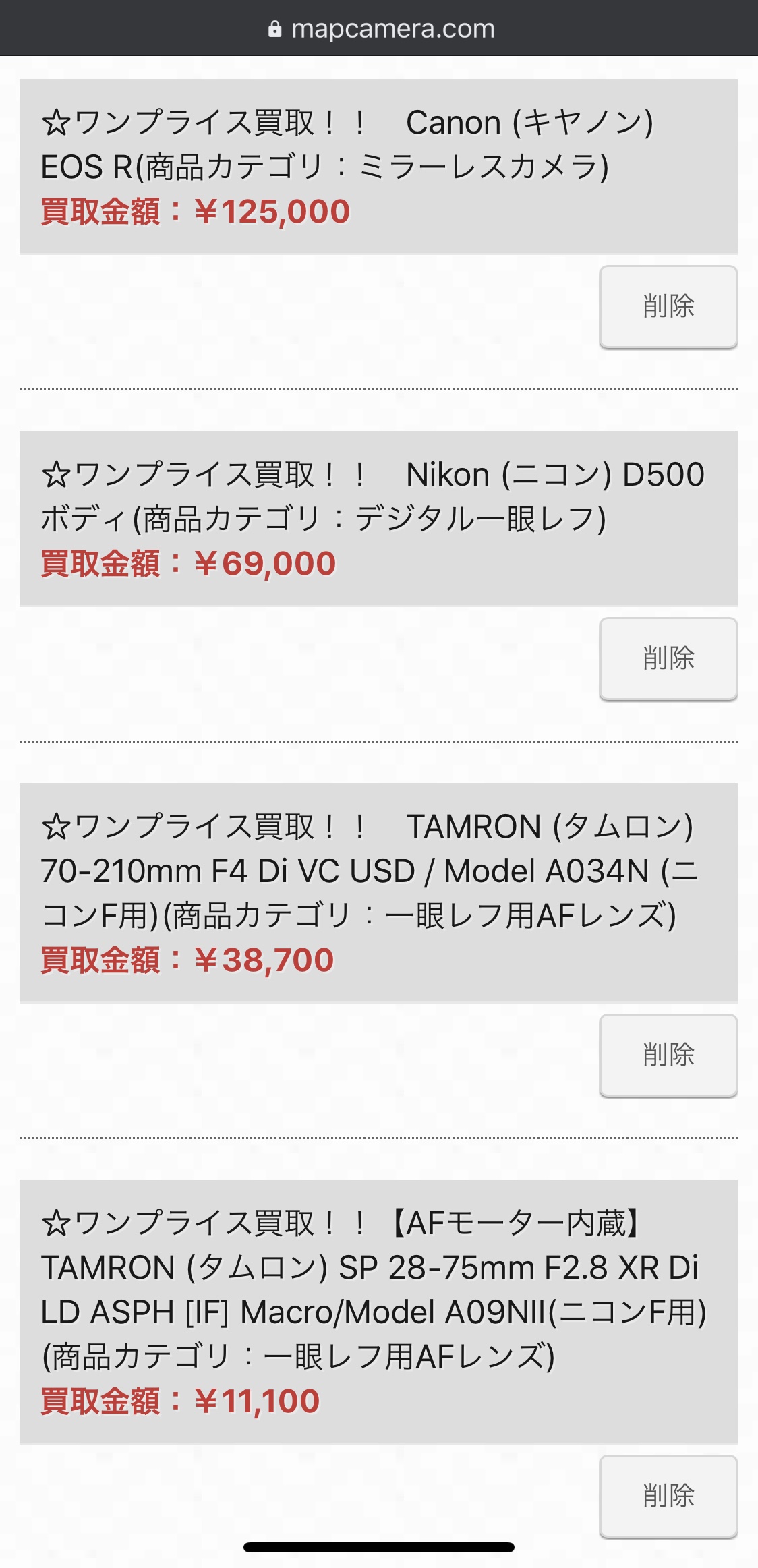Remove the TAMRON SP 28-75mm F2.8 lens
Image resolution: width=758 pixels, height=1568 pixels.
tap(668, 1497)
